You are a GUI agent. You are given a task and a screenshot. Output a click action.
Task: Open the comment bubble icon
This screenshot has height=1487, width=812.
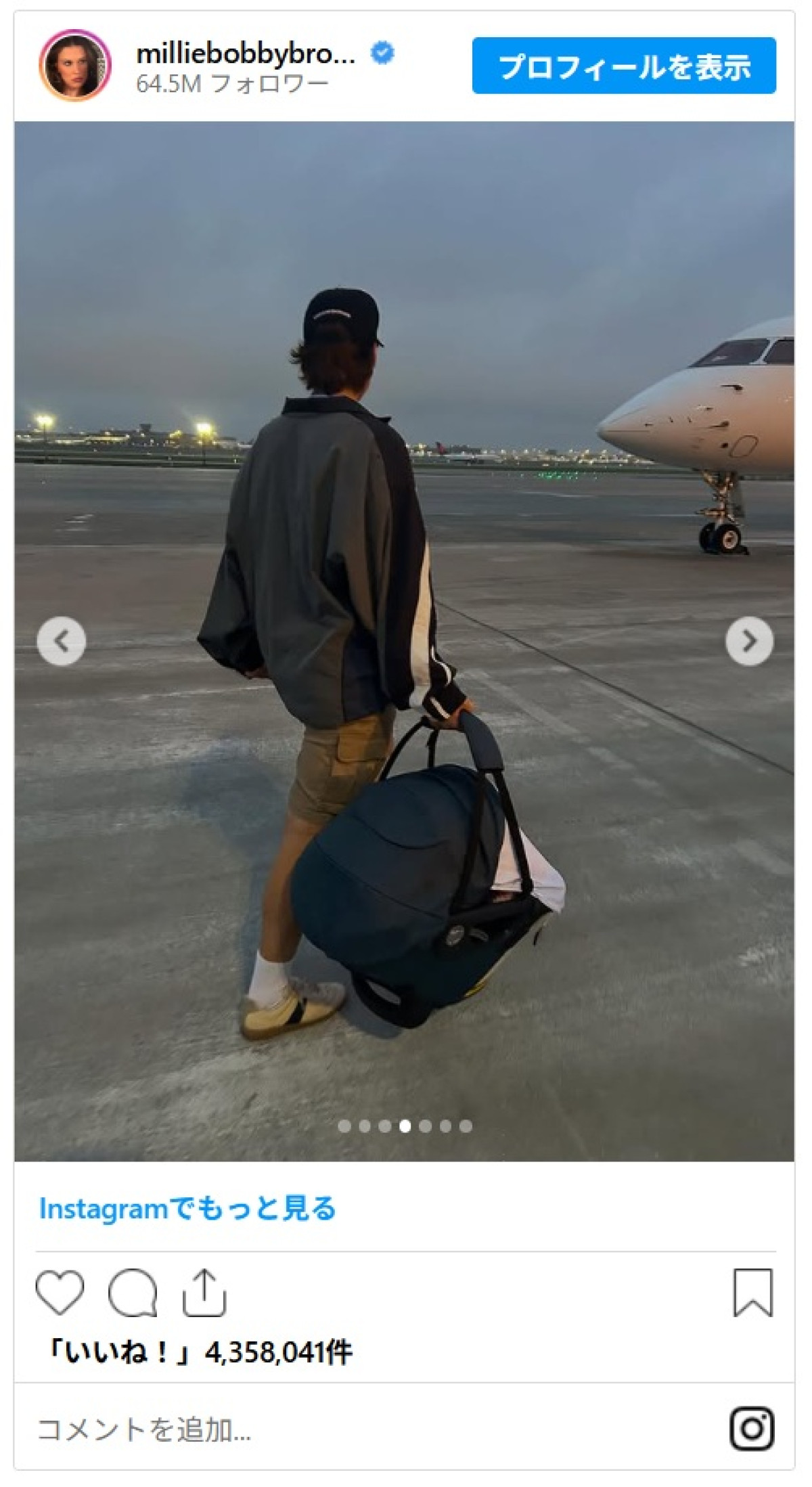[x=133, y=1292]
